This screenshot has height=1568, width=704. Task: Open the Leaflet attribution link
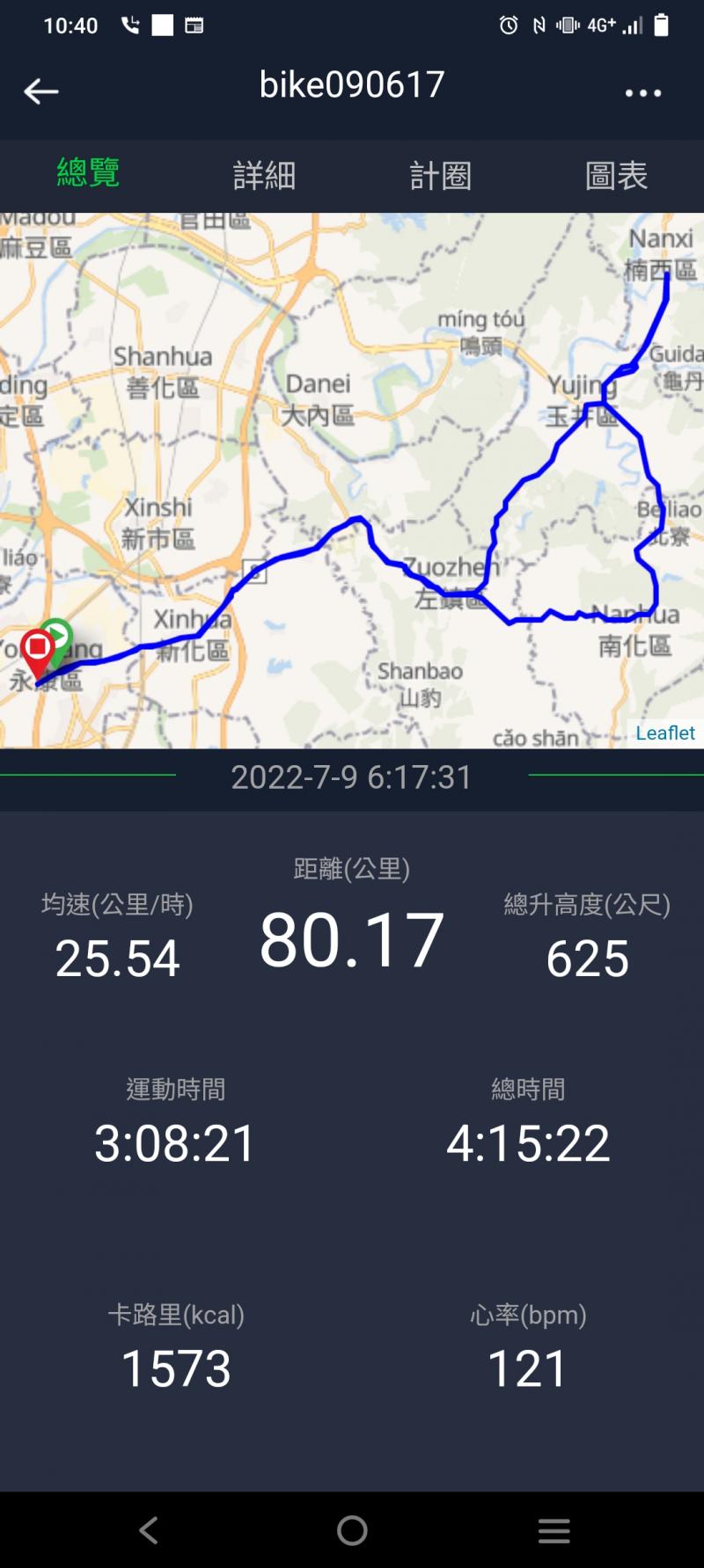(x=664, y=733)
